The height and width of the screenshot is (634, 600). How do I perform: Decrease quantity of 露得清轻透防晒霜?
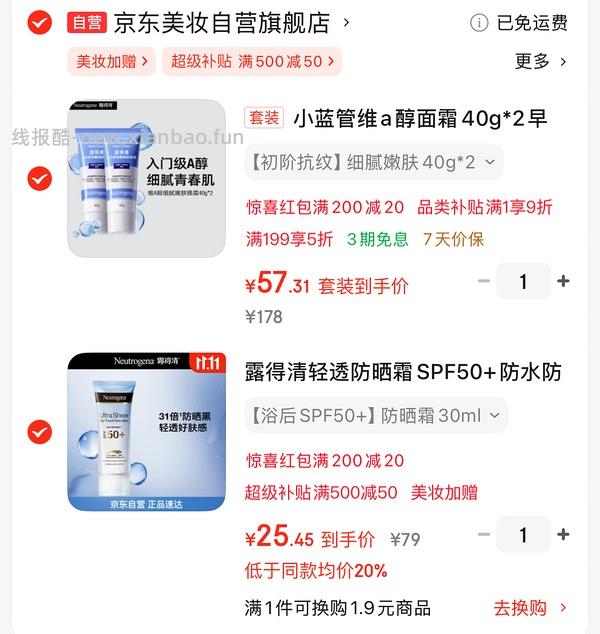point(484,535)
